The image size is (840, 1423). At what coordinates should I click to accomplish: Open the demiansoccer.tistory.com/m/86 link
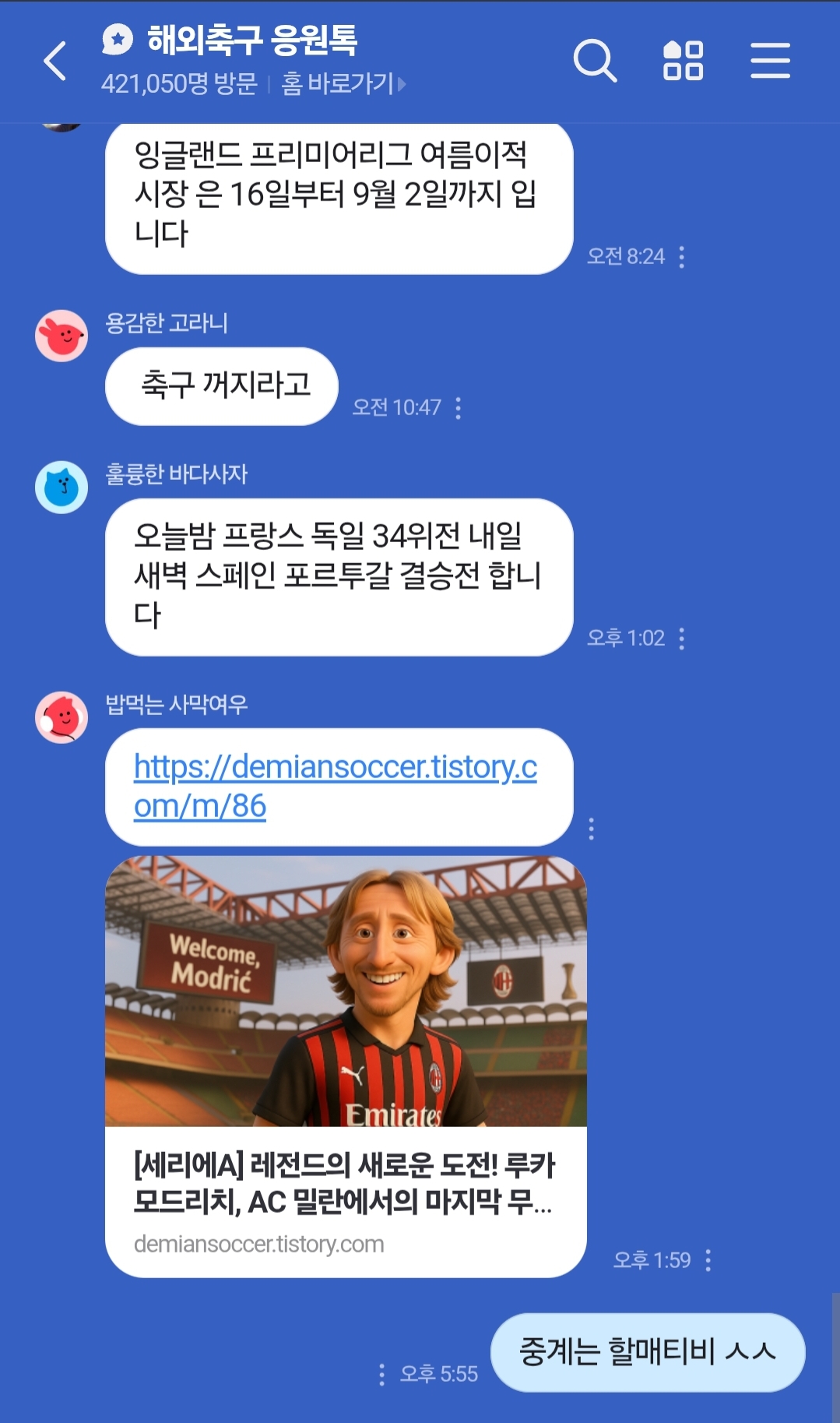[x=335, y=786]
